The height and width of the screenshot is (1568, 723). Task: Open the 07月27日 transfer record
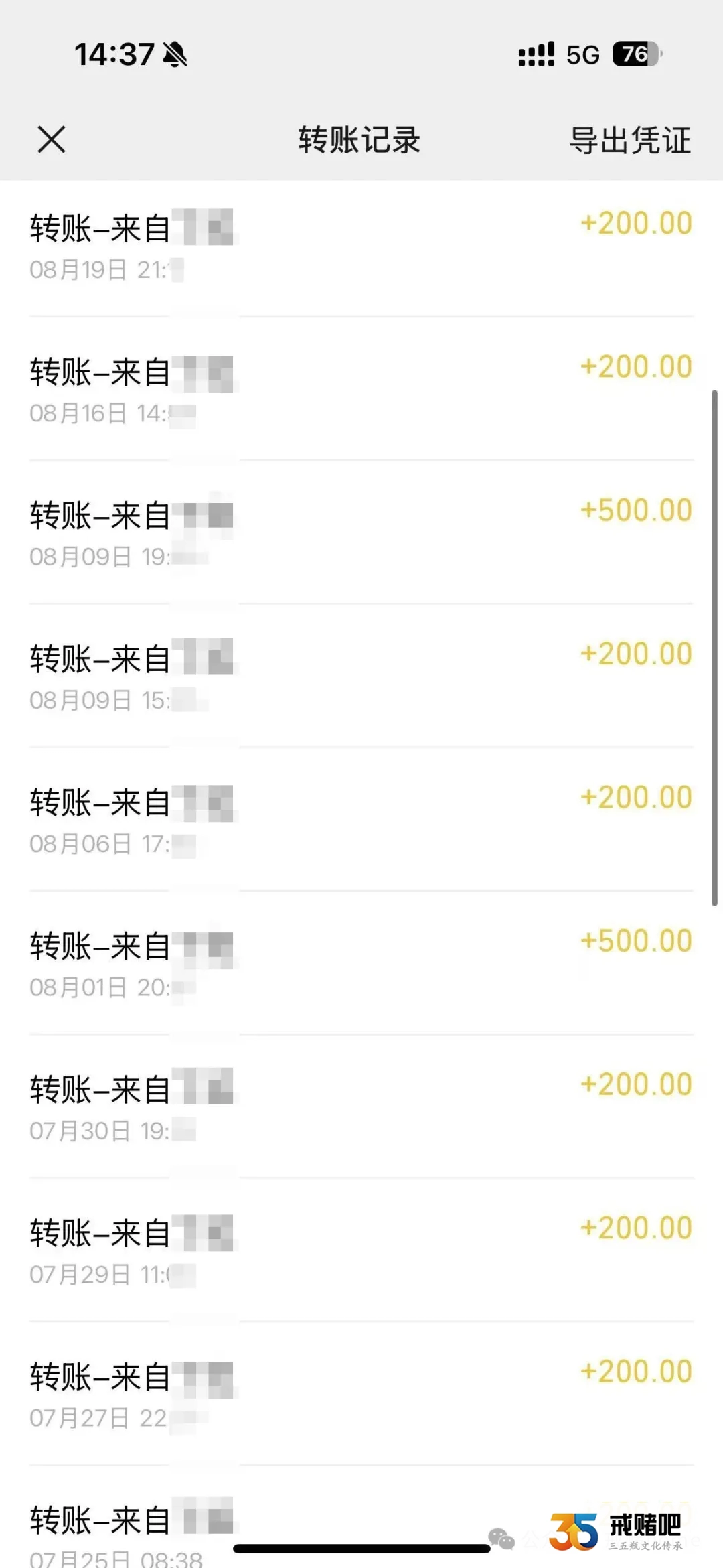(x=361, y=1395)
